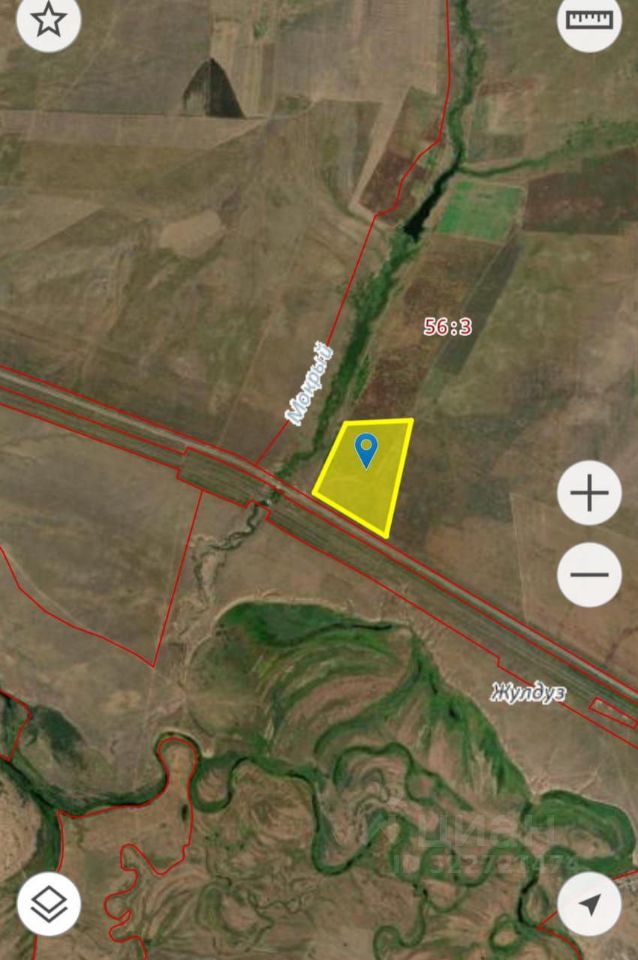Tap the blue pin on the highlighted plot

pyautogui.click(x=367, y=449)
